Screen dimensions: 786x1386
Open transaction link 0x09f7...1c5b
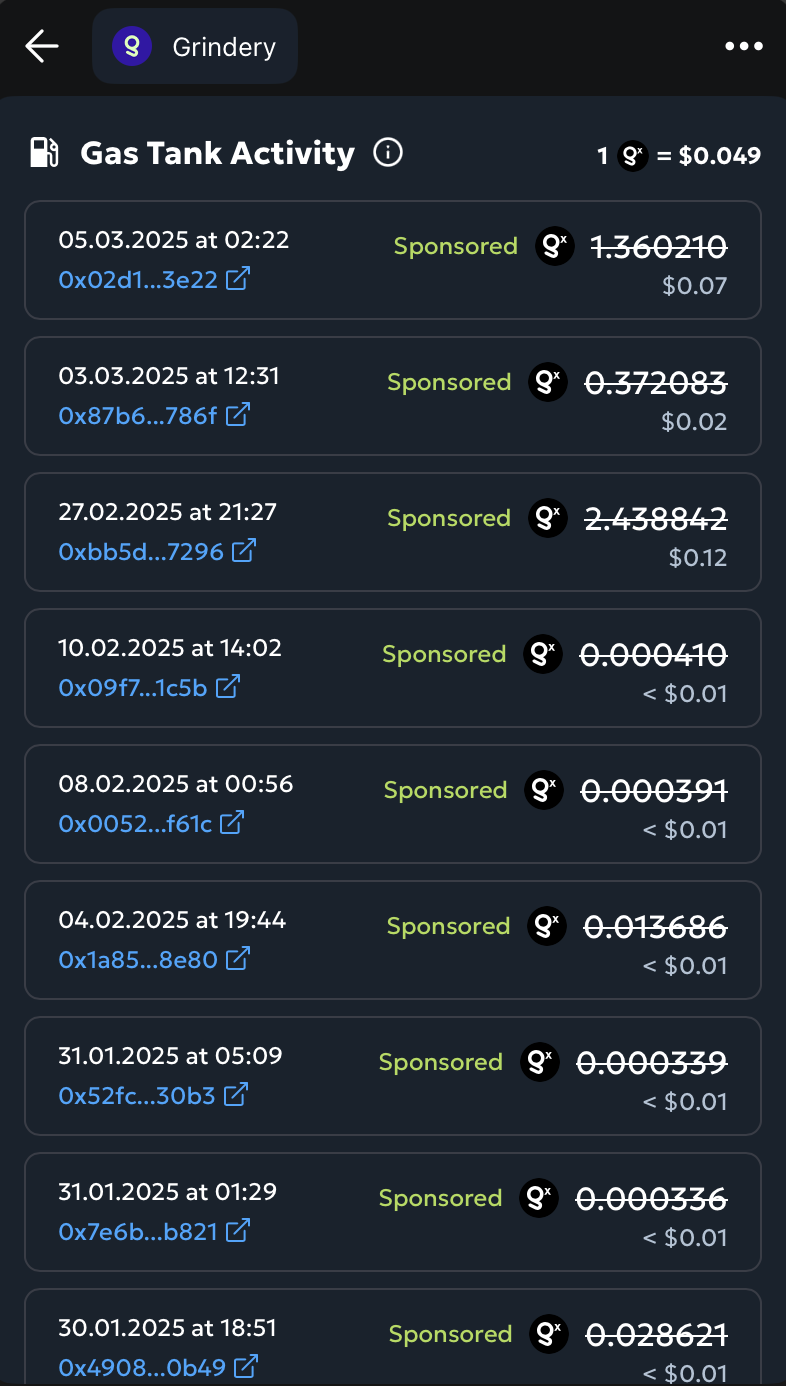(x=149, y=687)
